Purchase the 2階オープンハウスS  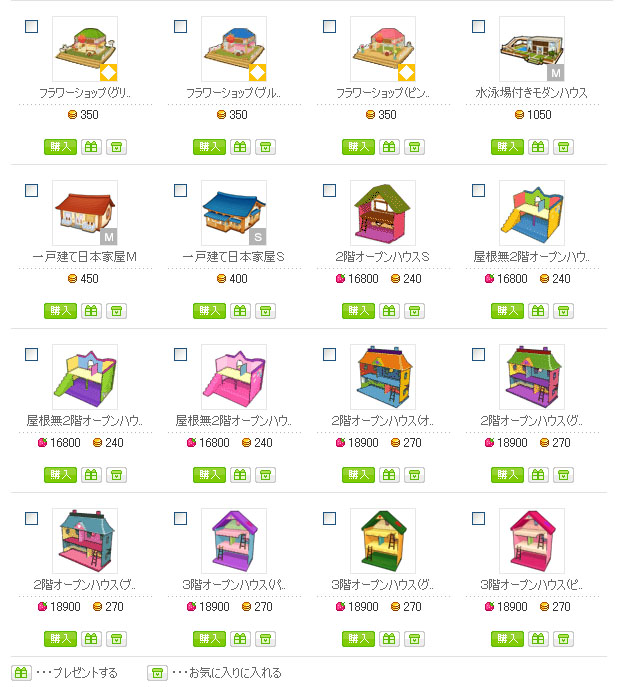tap(358, 311)
